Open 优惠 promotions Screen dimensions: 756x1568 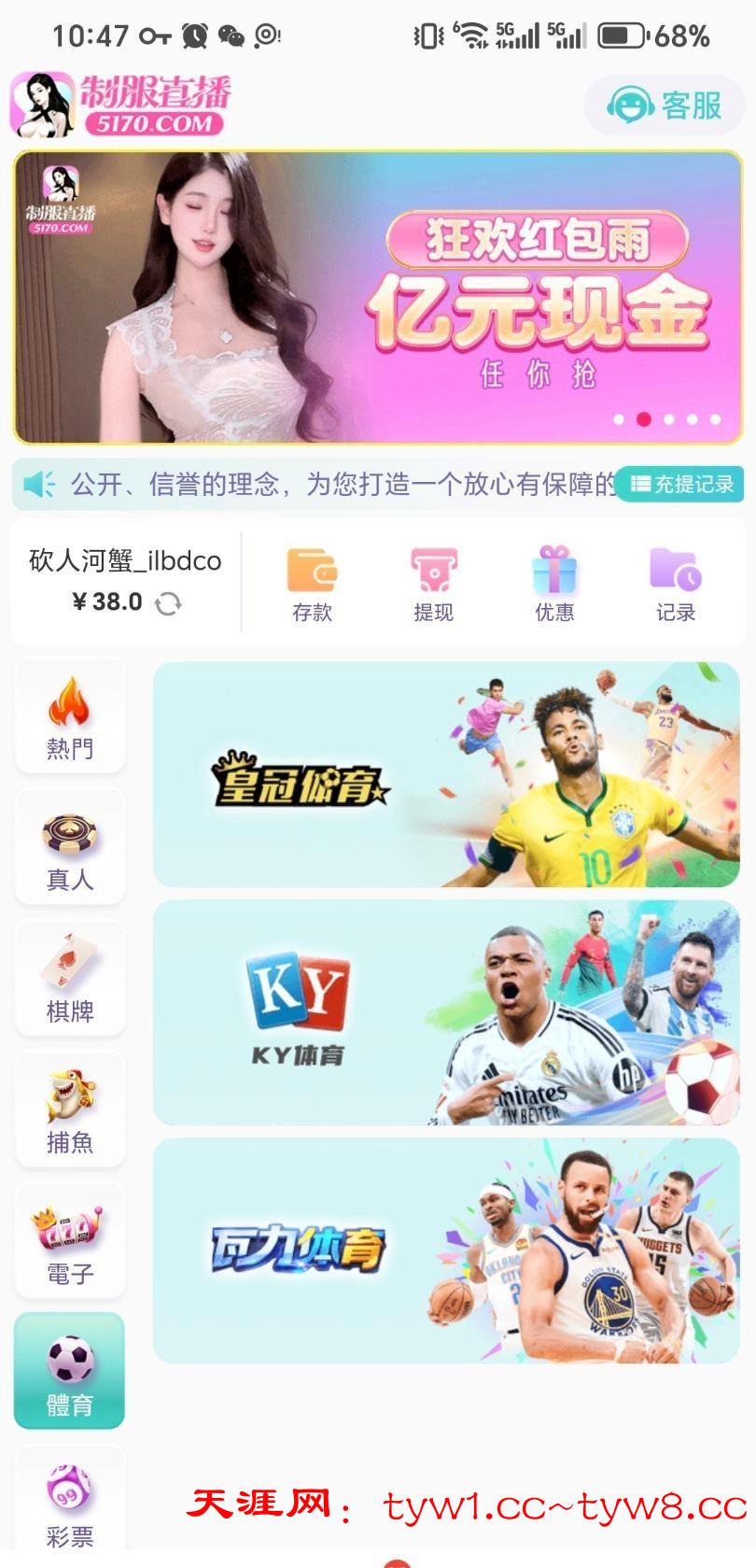click(x=554, y=585)
